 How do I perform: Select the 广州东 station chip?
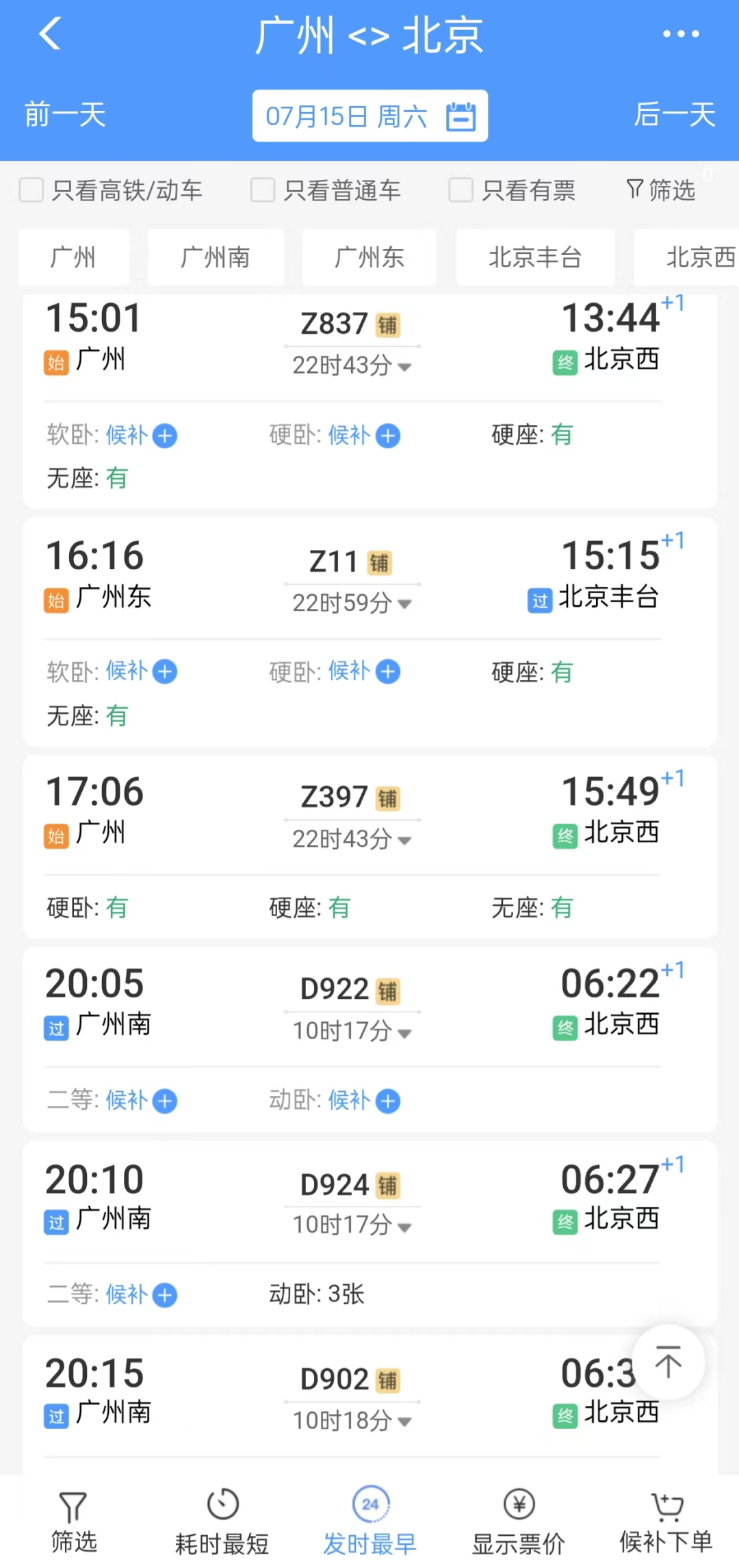369,257
